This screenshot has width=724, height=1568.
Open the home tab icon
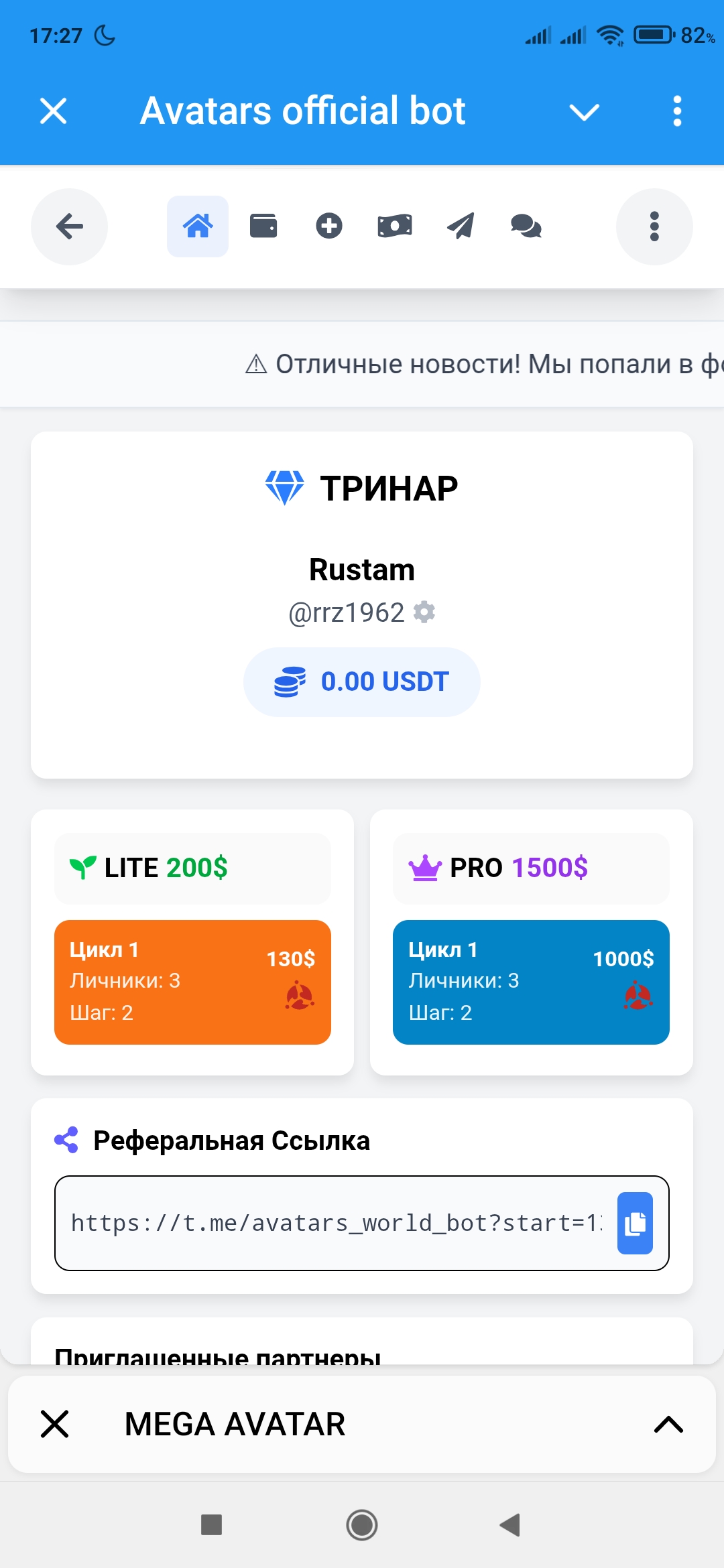198,226
